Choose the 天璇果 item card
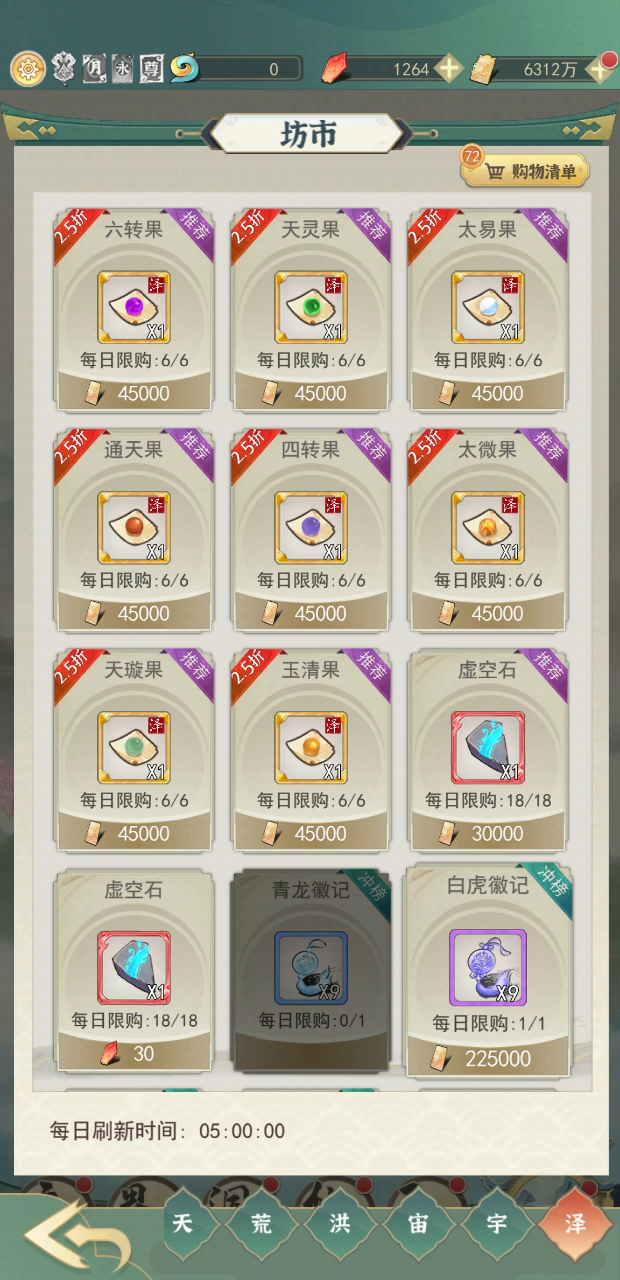Screen dimensions: 620x1280 [134, 750]
